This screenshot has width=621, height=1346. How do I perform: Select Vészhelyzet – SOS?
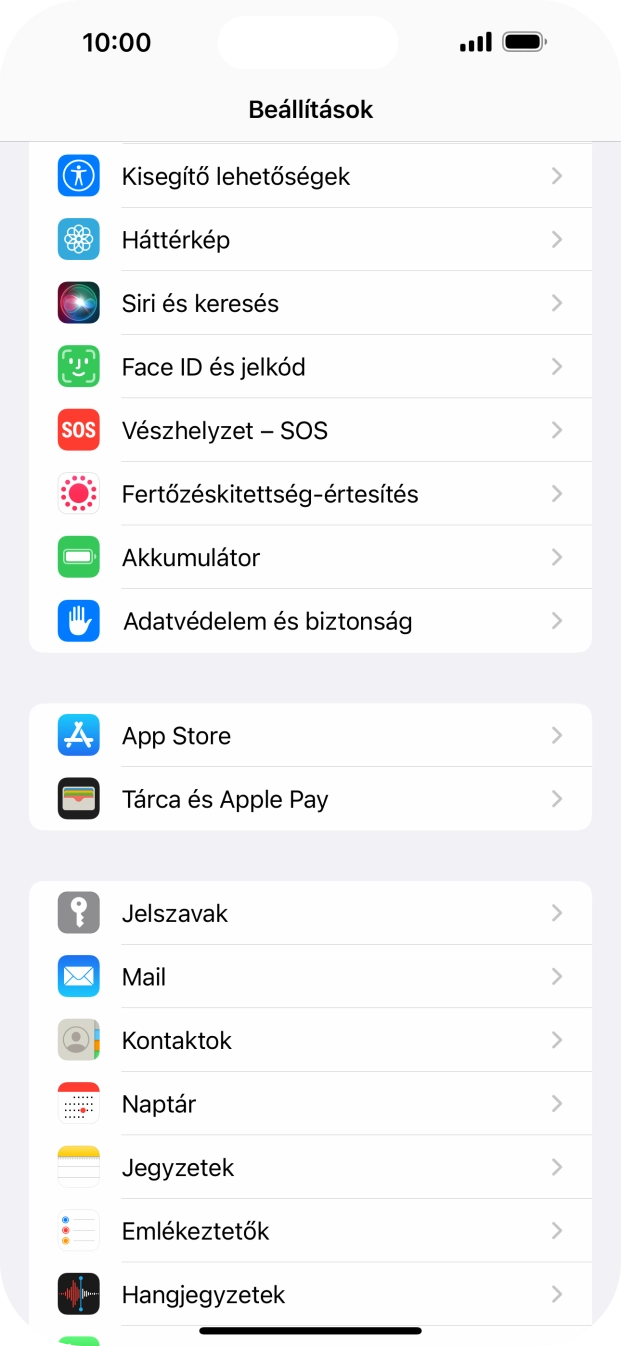310,431
